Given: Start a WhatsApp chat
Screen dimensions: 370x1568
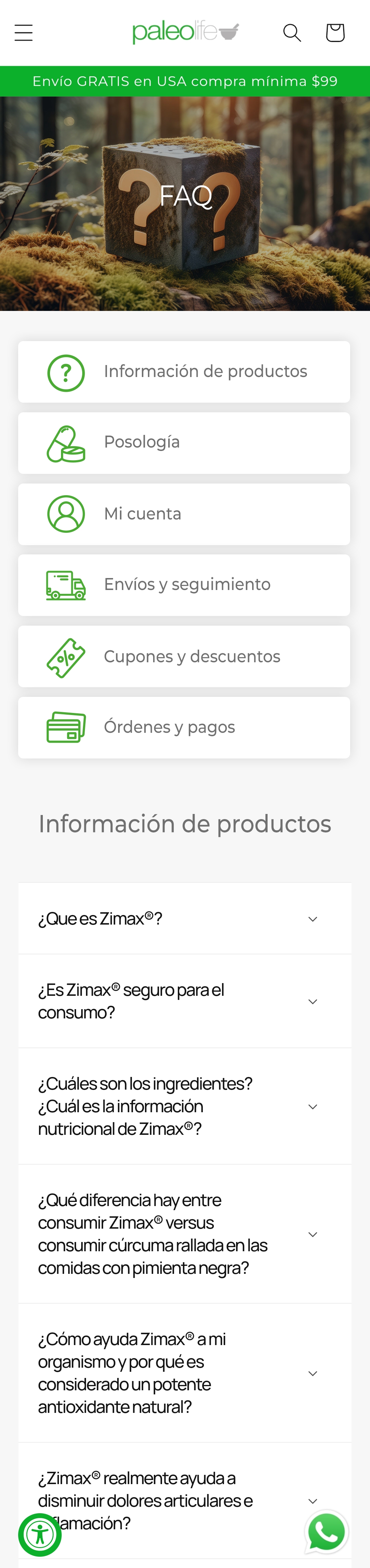Looking at the screenshot, I should pos(327,1532).
